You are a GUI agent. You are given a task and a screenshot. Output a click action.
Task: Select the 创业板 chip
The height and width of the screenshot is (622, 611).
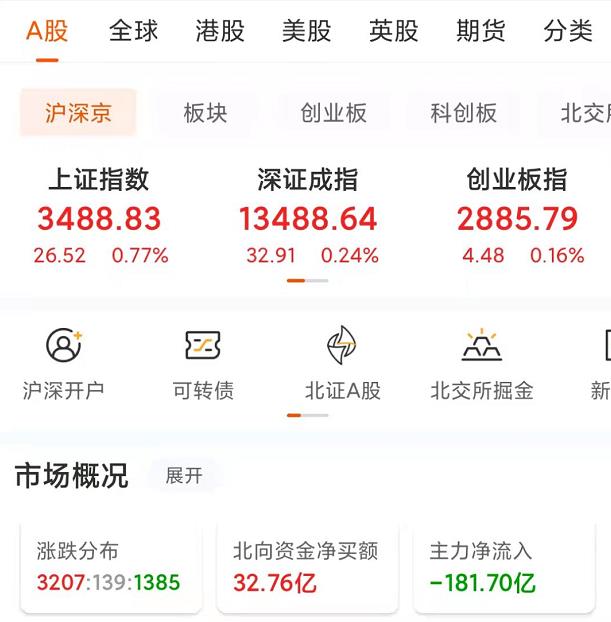(334, 113)
